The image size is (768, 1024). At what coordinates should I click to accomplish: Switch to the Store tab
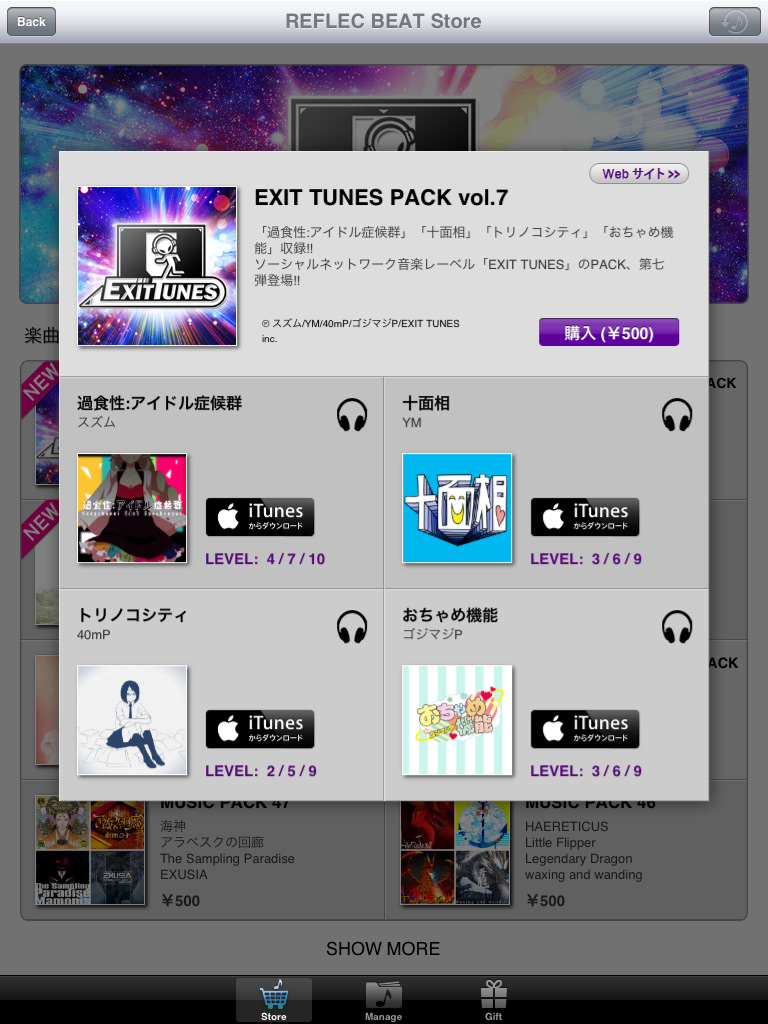(x=273, y=1000)
